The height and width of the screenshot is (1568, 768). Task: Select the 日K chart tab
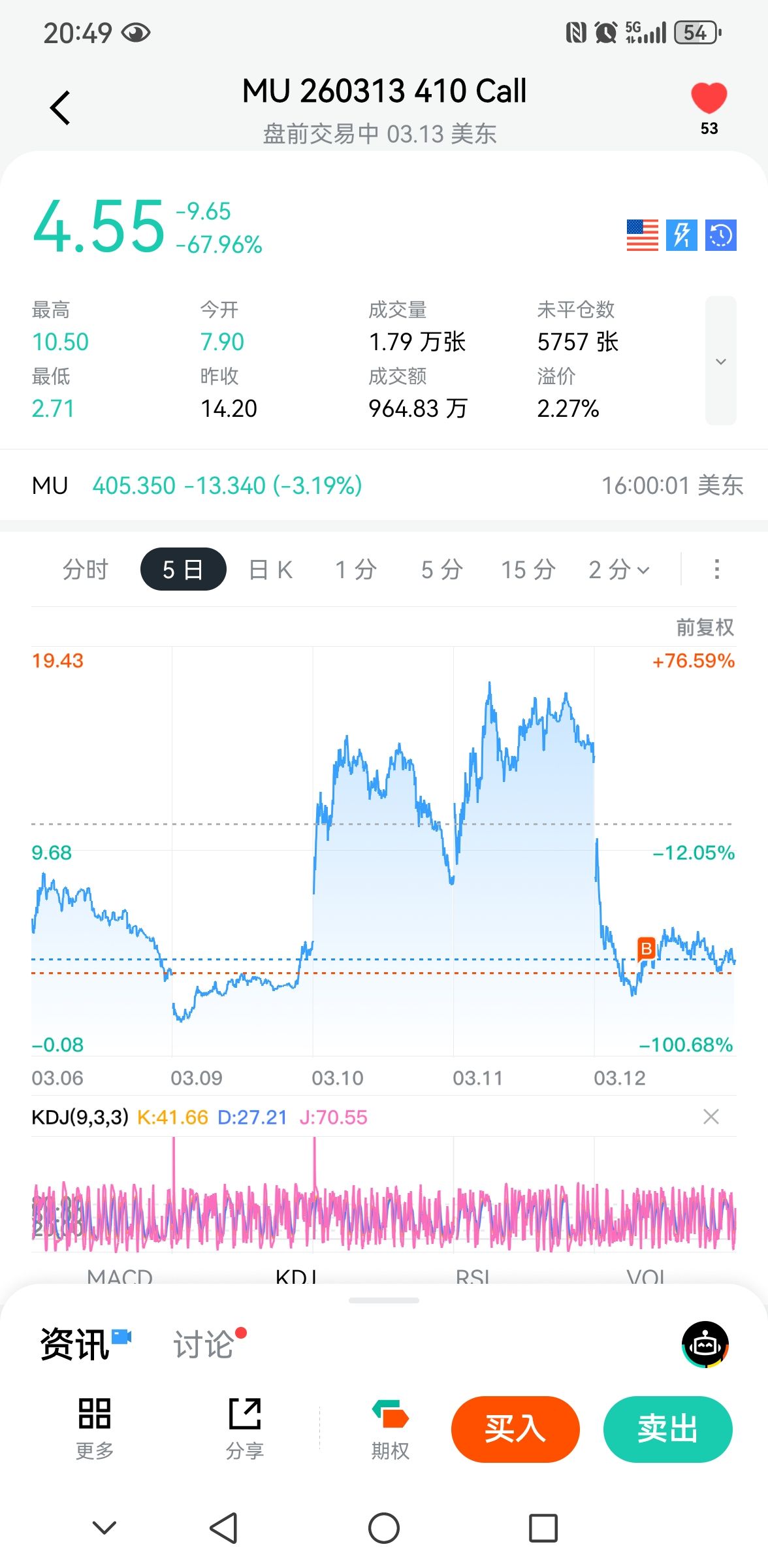click(x=270, y=569)
